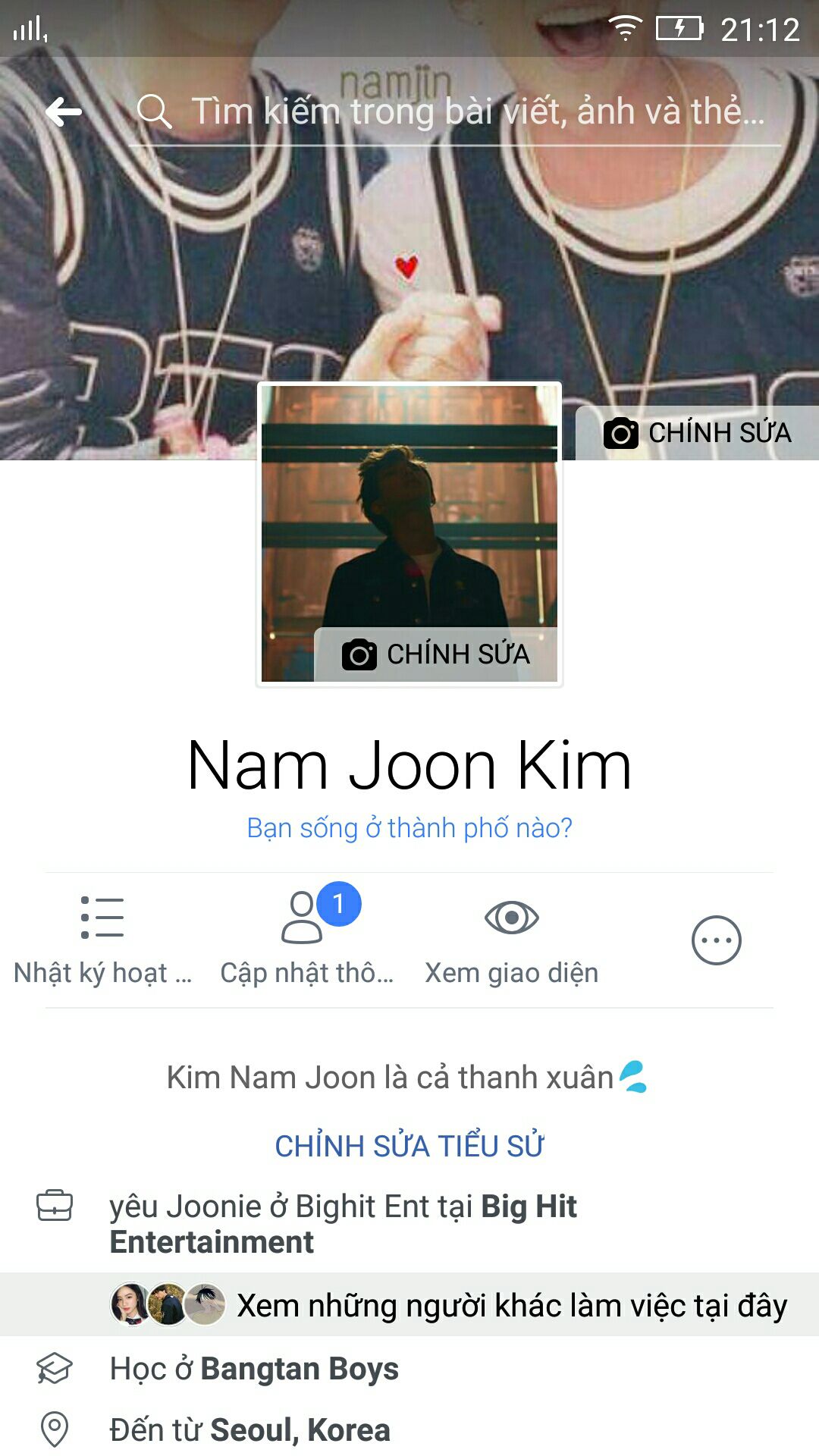Open Cập nhật thông tin
819x1456 pixels.
307,940
